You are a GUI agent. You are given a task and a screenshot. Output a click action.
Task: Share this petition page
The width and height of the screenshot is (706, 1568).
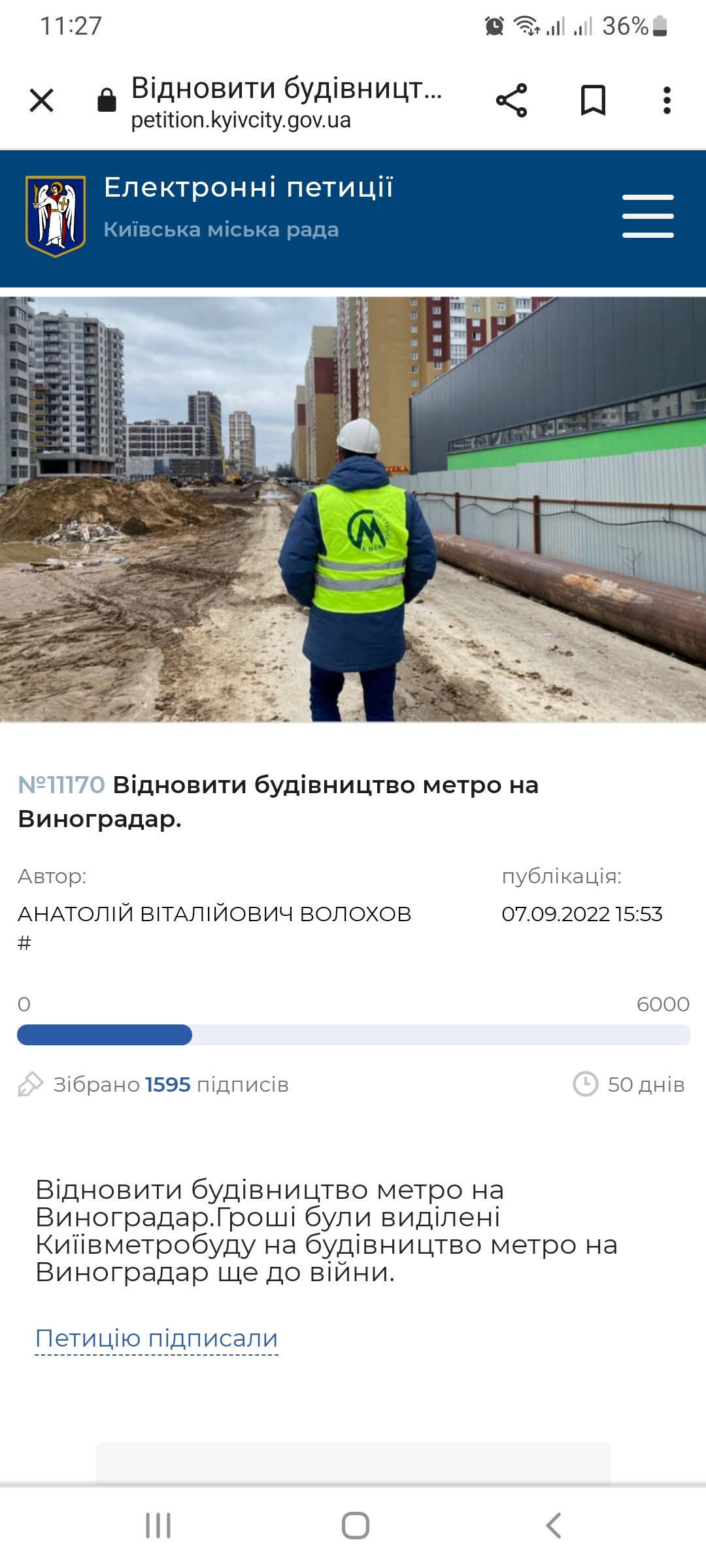coord(511,101)
